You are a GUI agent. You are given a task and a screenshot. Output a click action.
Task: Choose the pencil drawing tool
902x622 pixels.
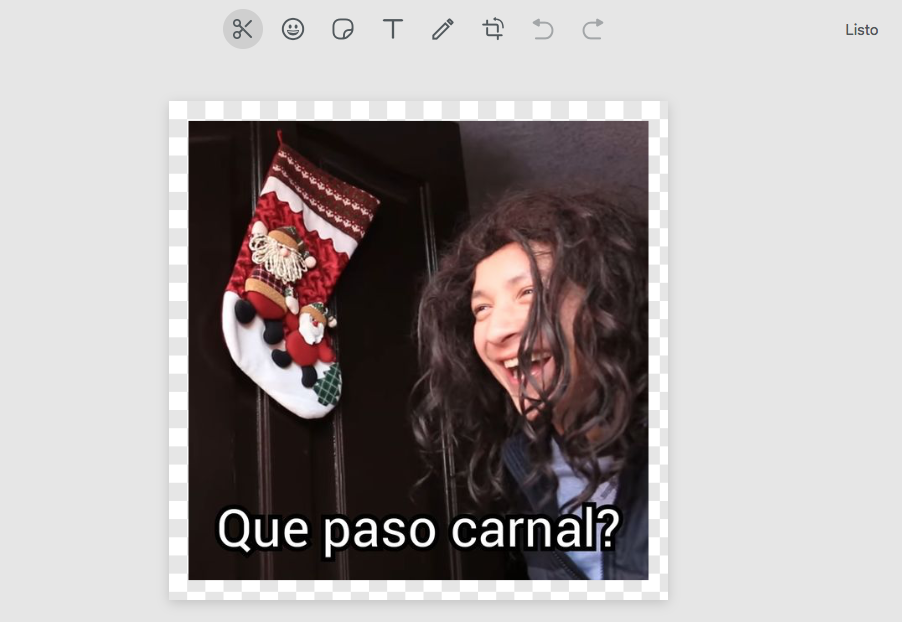pos(443,29)
